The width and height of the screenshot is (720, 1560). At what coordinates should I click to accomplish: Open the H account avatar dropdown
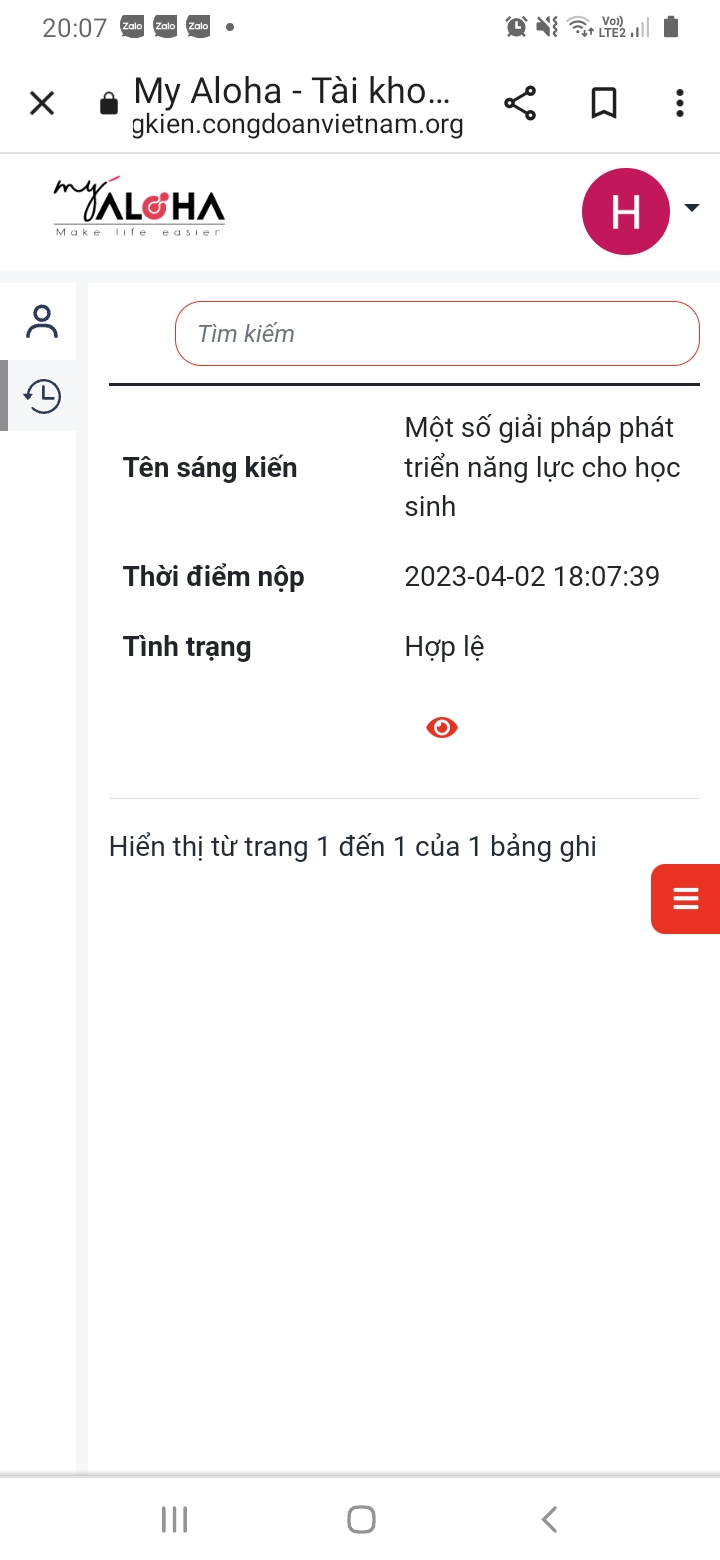pyautogui.click(x=640, y=211)
